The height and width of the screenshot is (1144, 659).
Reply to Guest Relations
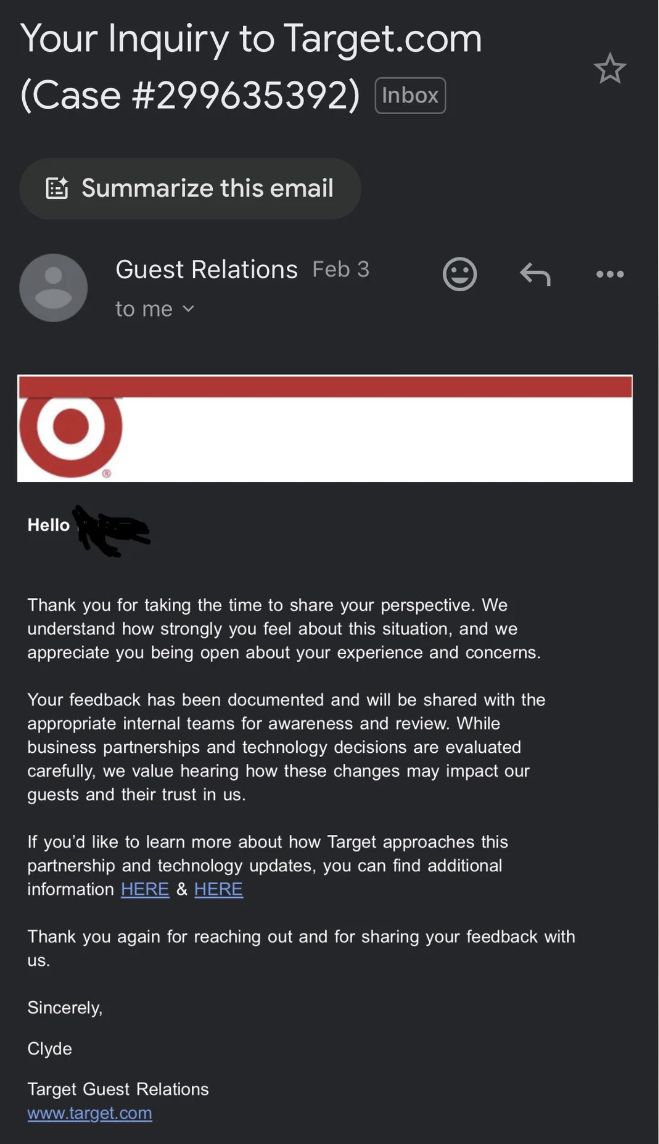[535, 274]
